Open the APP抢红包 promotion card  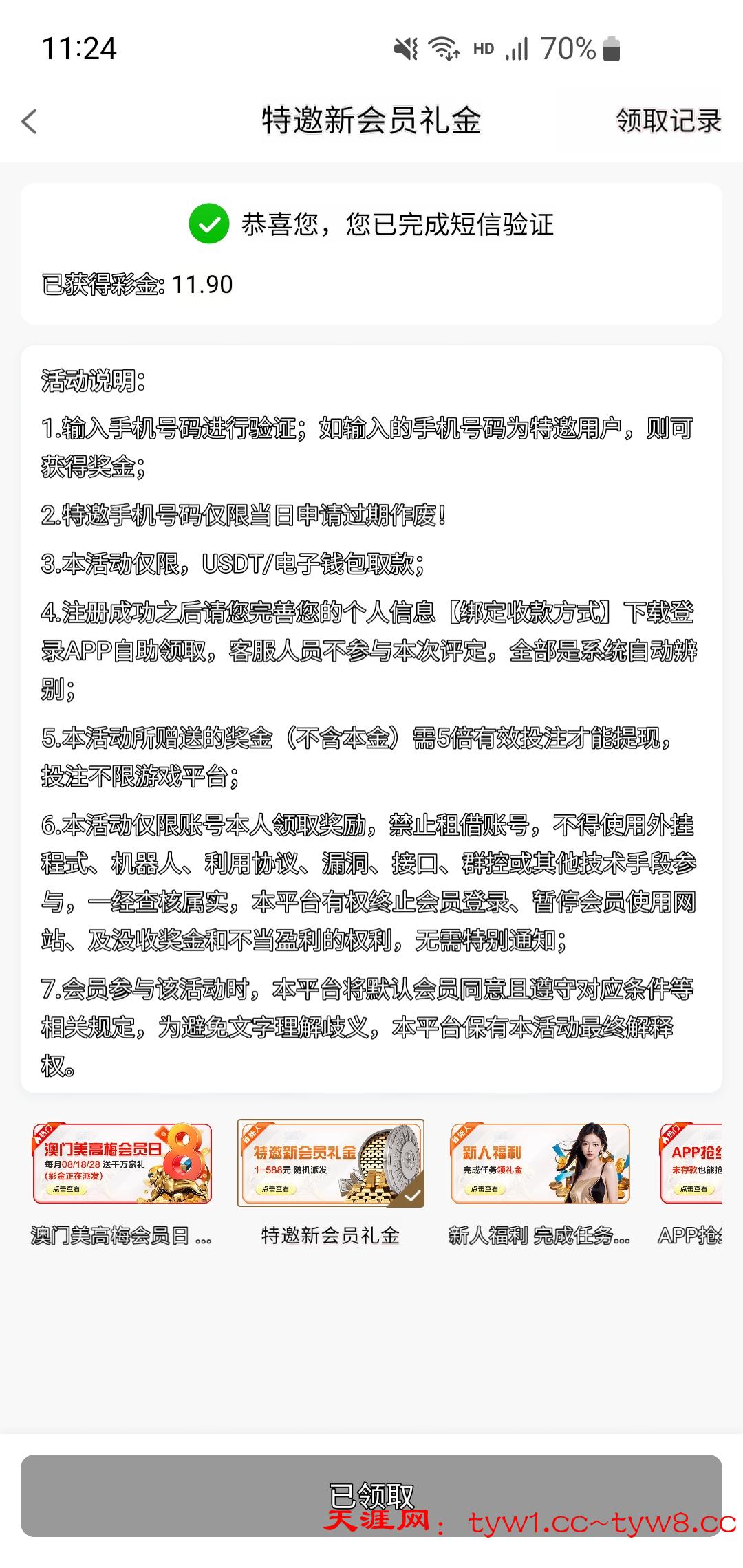tap(691, 1164)
